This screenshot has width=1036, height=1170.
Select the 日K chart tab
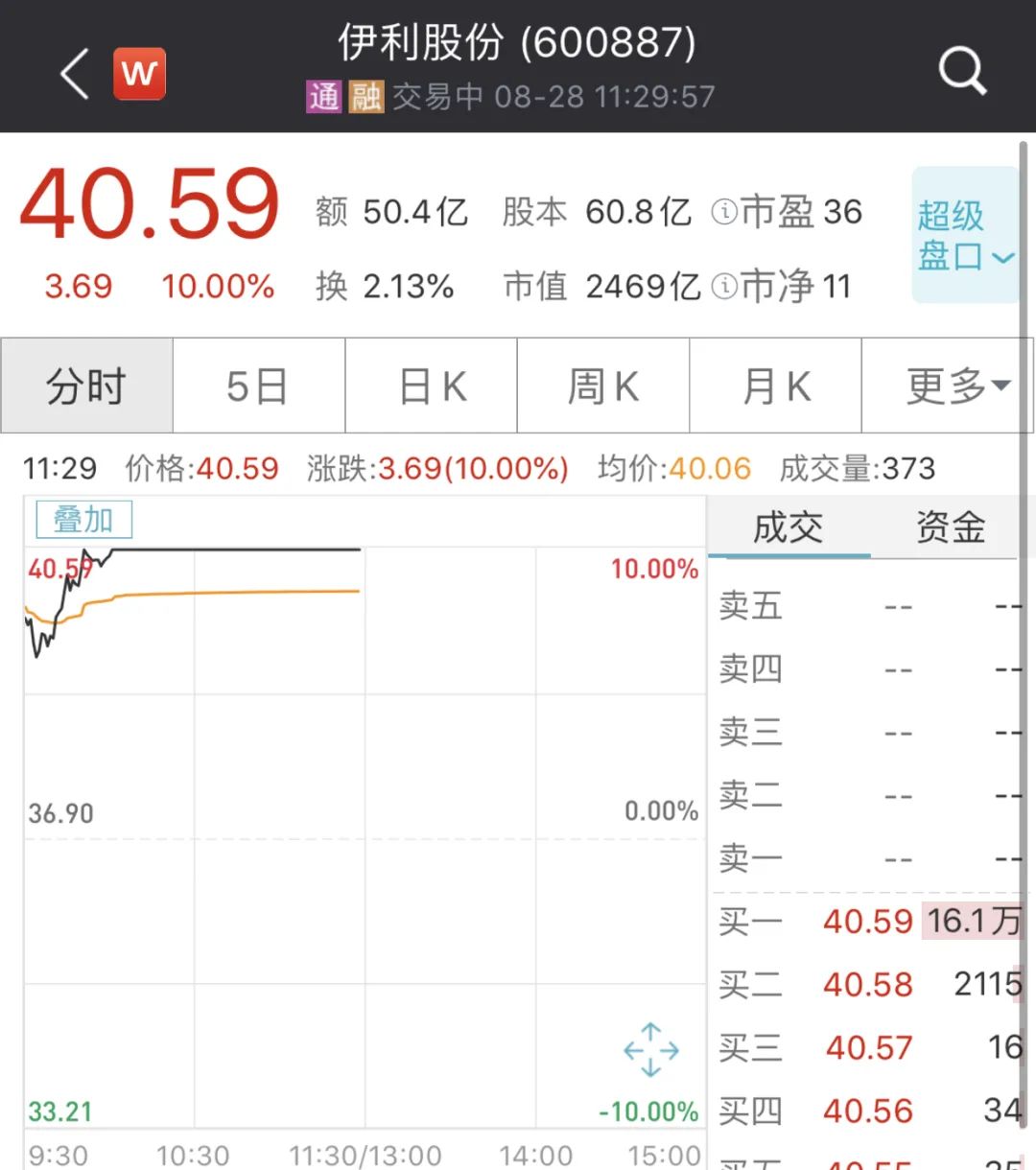pos(432,386)
